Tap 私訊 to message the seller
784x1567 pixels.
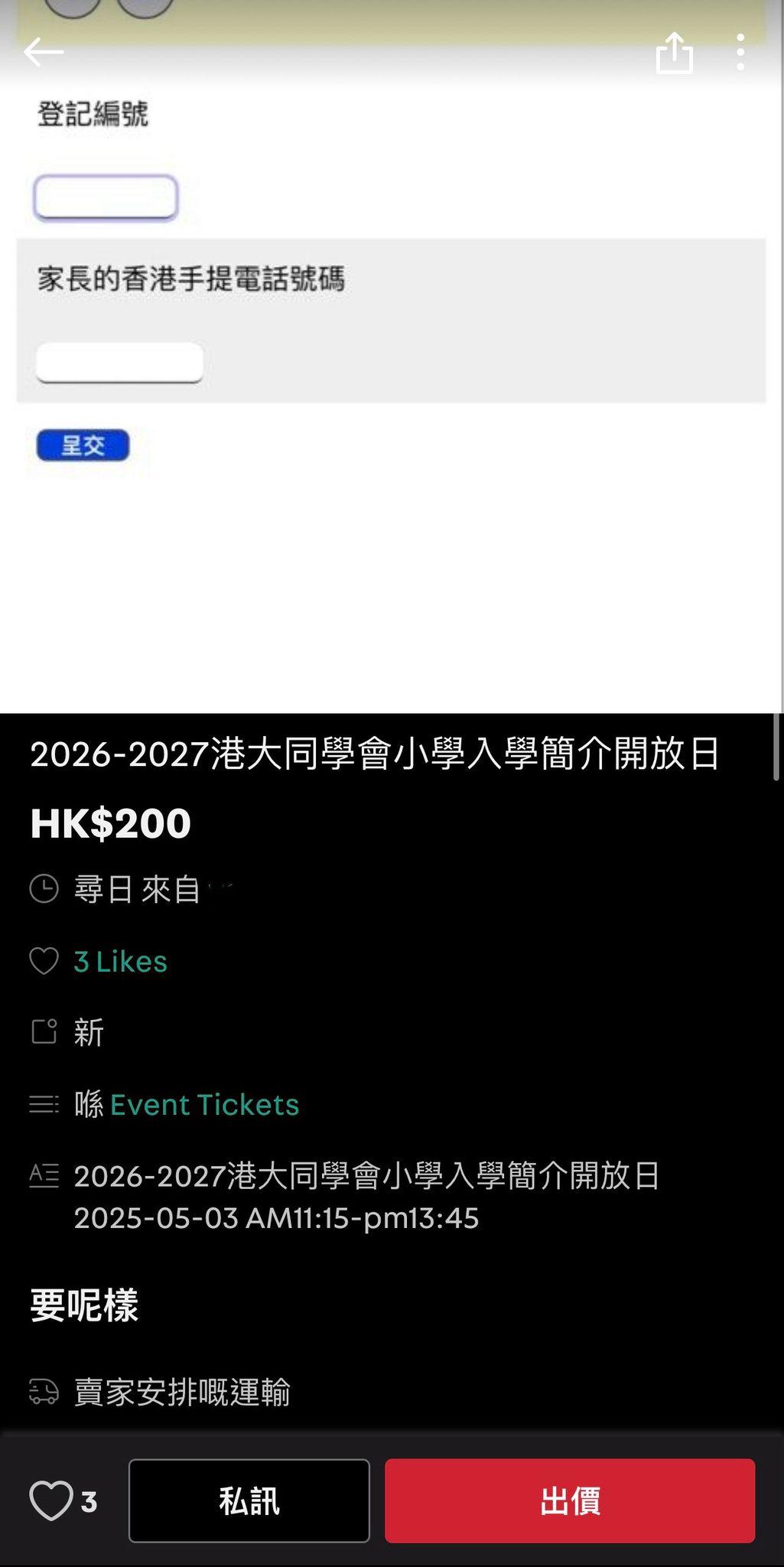pyautogui.click(x=249, y=1501)
